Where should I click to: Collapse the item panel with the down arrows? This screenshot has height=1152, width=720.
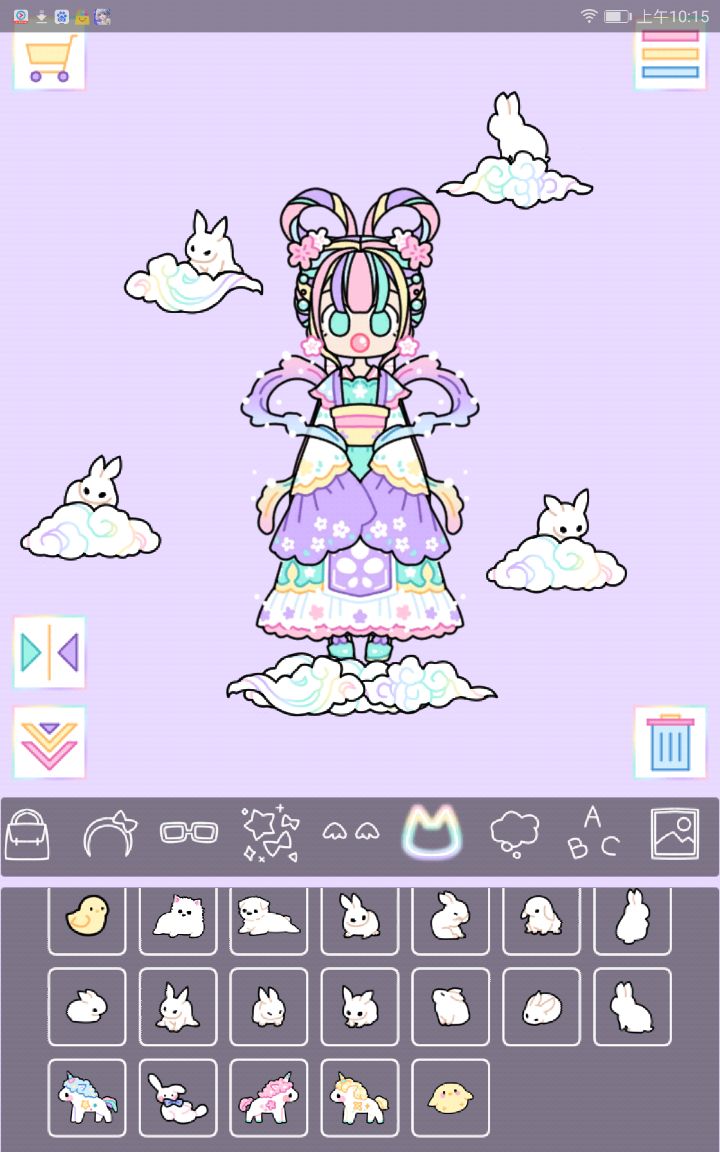pos(49,743)
